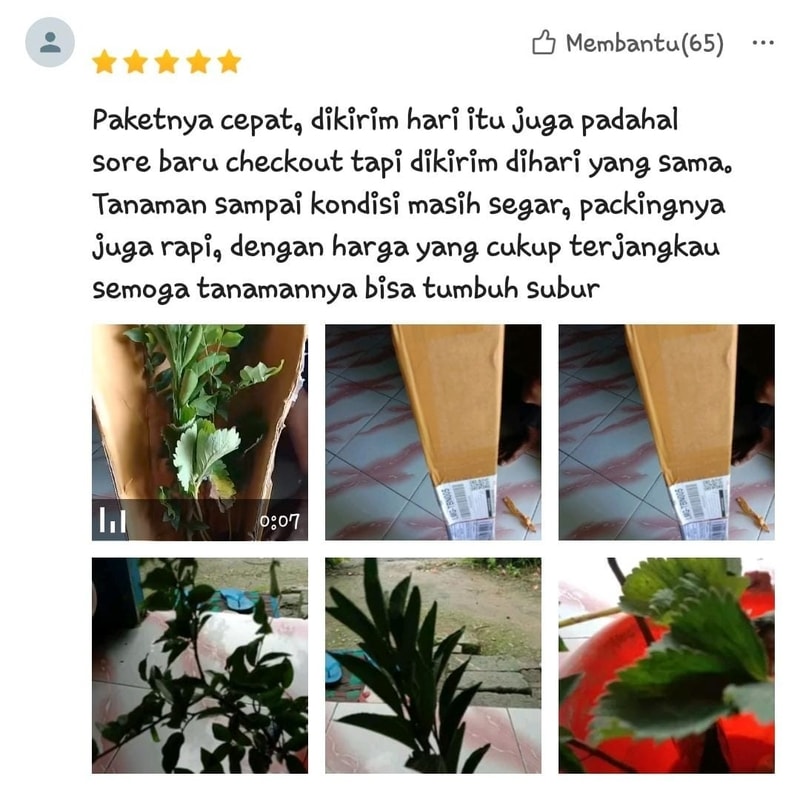Open the photo of the leafy branches on white tiles
The height and width of the screenshot is (793, 800).
(199, 665)
